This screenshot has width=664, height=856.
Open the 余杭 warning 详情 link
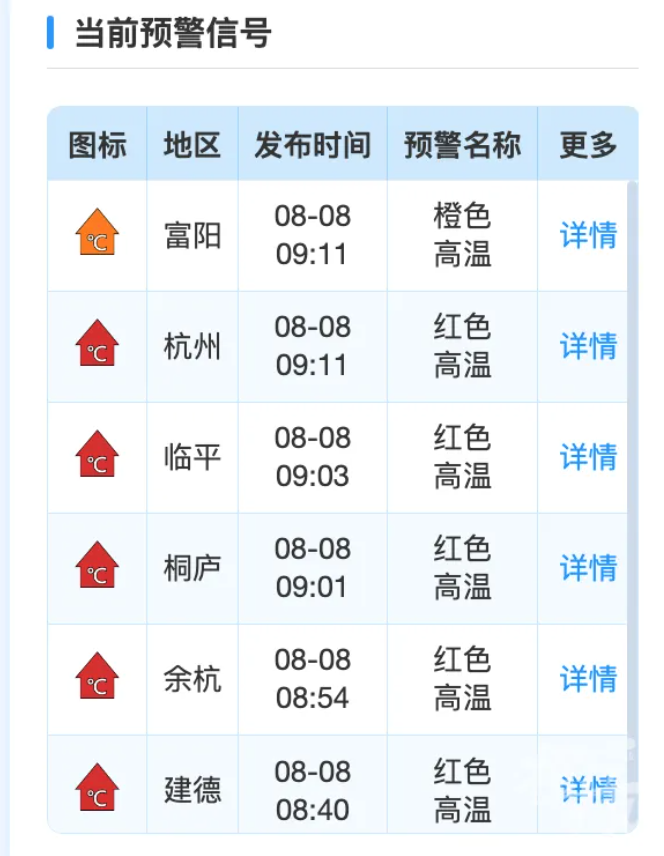click(x=588, y=680)
